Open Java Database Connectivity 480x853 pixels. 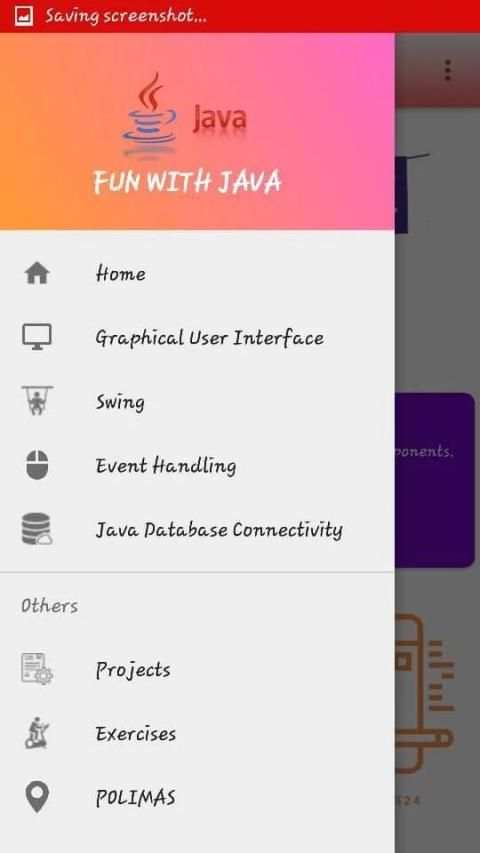(197, 530)
